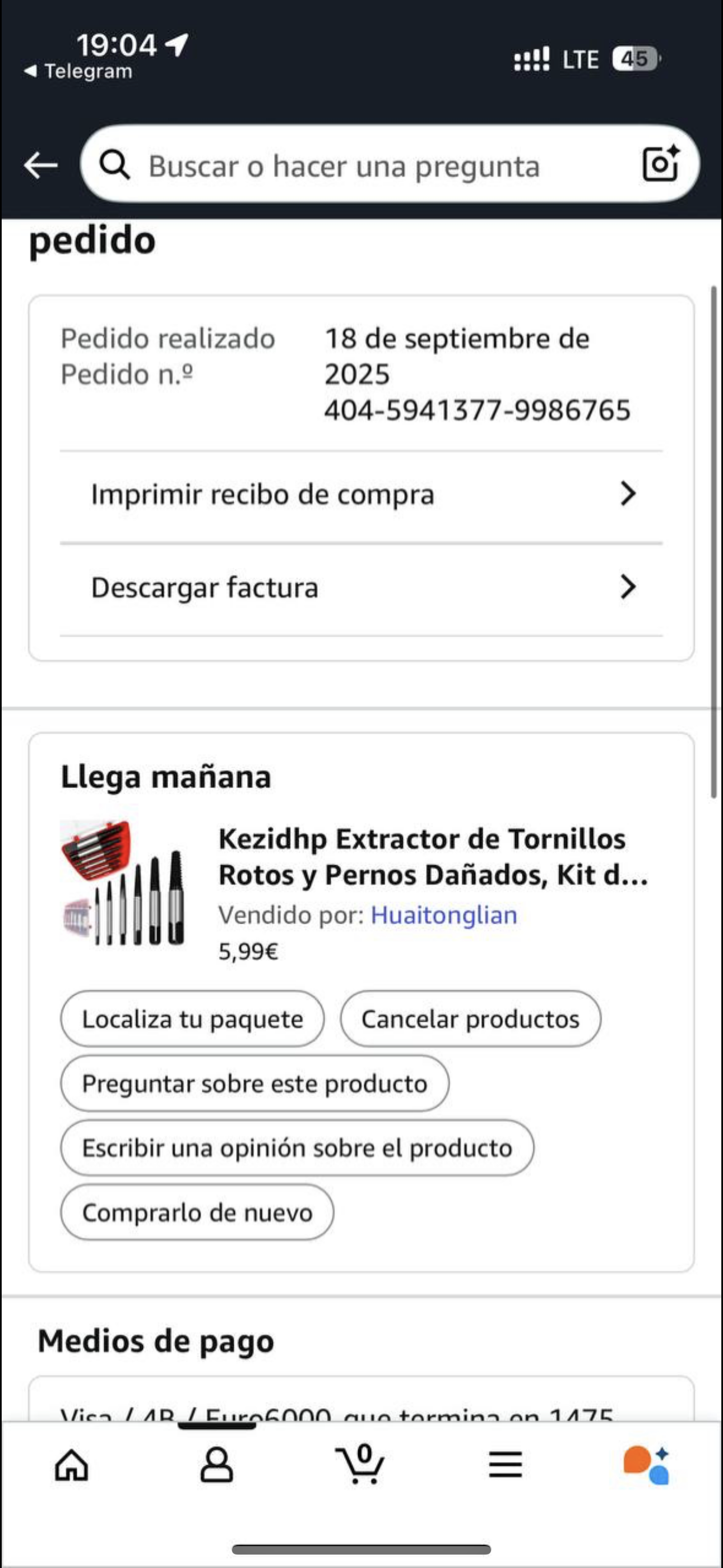Select 'Escribir una opinión sobre el producto'
Image resolution: width=723 pixels, height=1568 pixels.
tap(297, 1148)
